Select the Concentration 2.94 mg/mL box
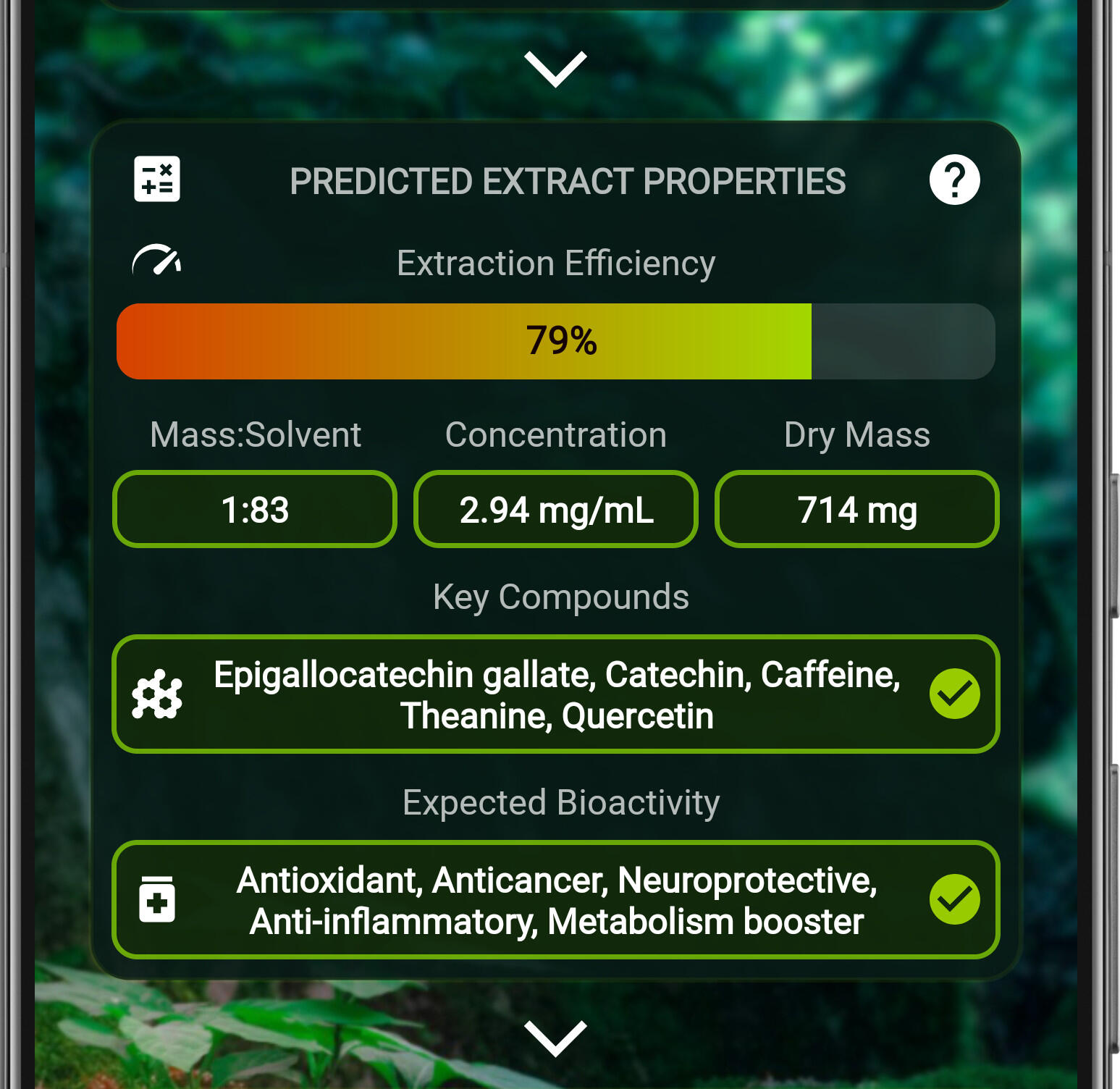The image size is (1120, 1089). click(555, 510)
